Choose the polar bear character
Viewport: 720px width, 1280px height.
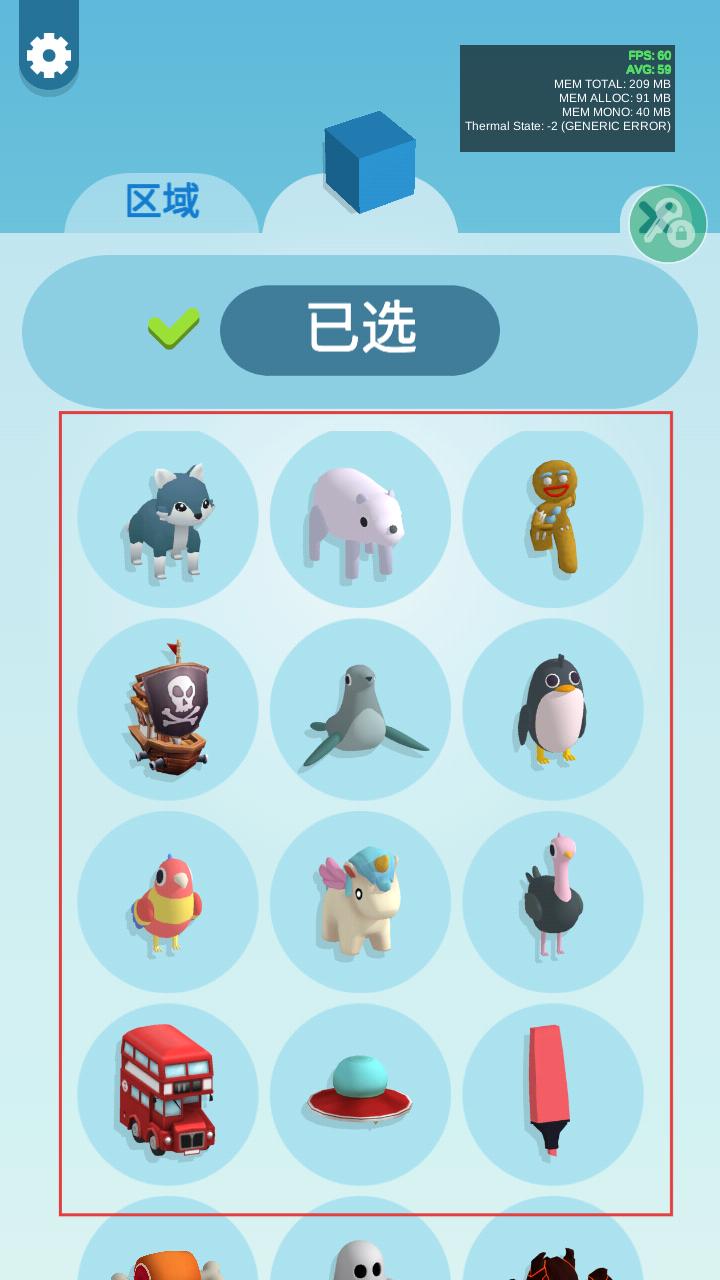pyautogui.click(x=360, y=518)
